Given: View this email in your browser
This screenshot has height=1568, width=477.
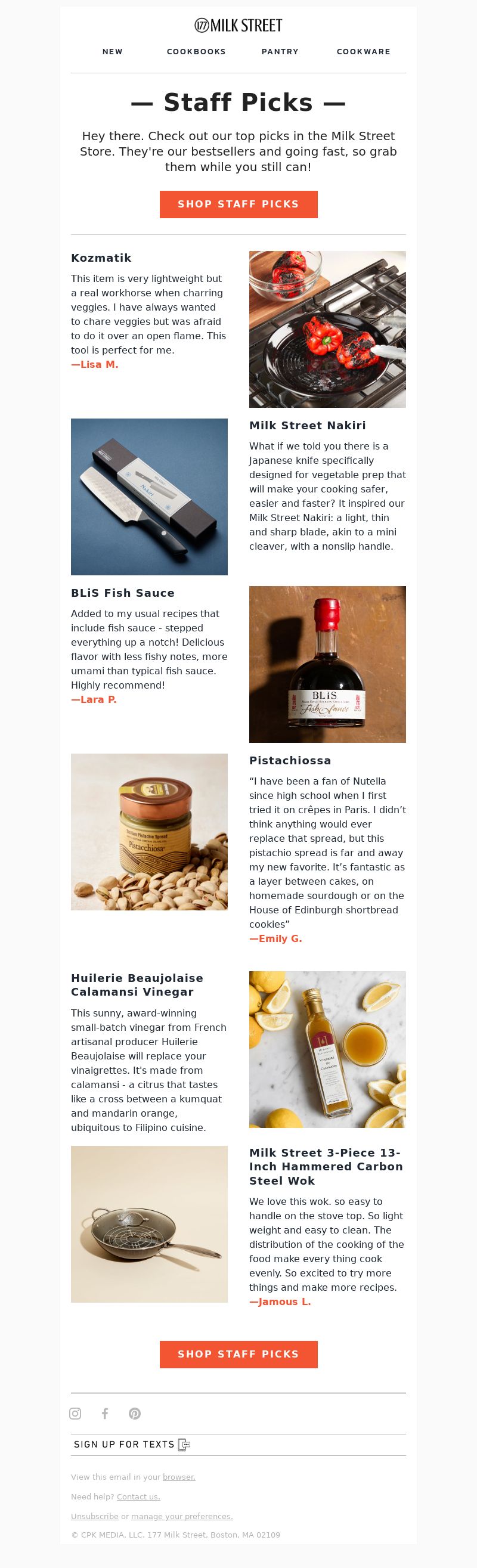Looking at the screenshot, I should 179,1477.
